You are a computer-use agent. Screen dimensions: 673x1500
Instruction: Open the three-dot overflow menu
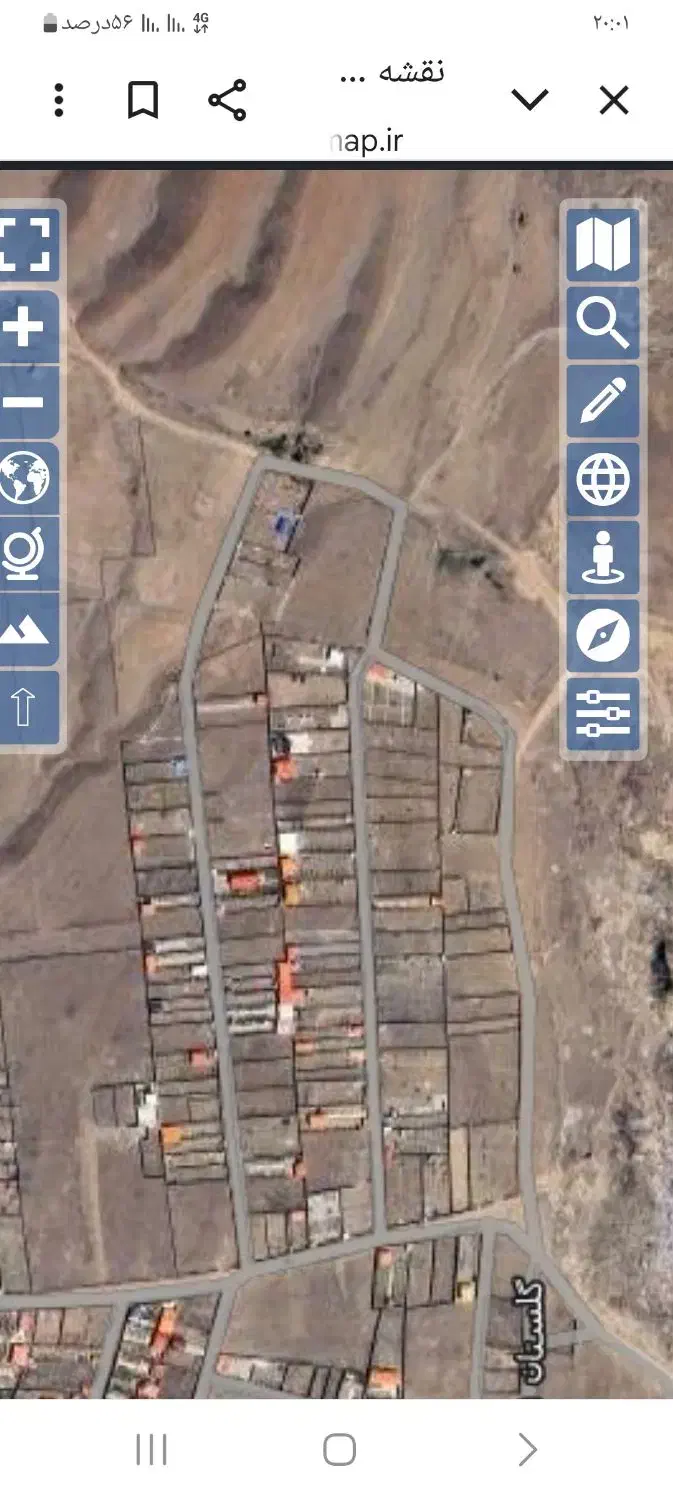tap(59, 100)
